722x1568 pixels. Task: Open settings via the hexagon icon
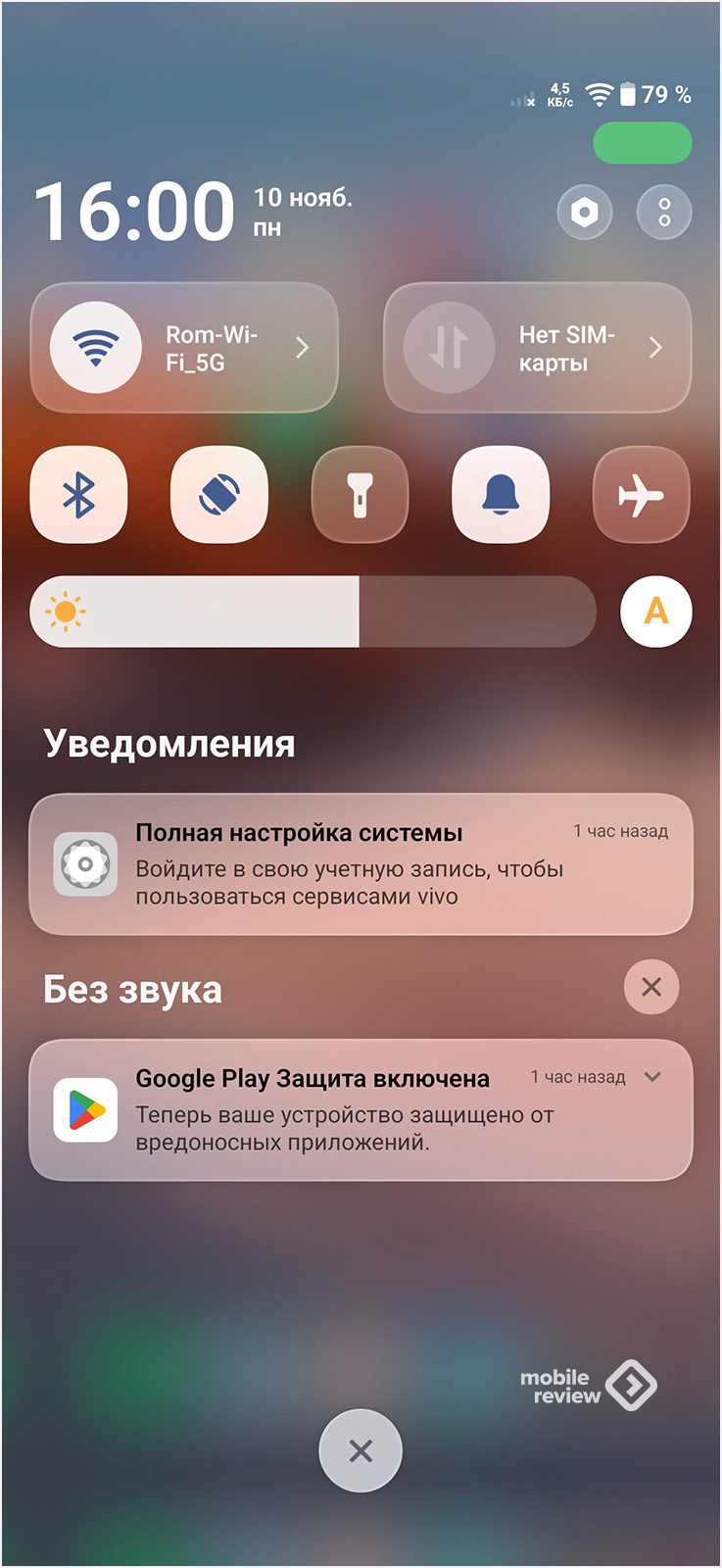pyautogui.click(x=585, y=212)
